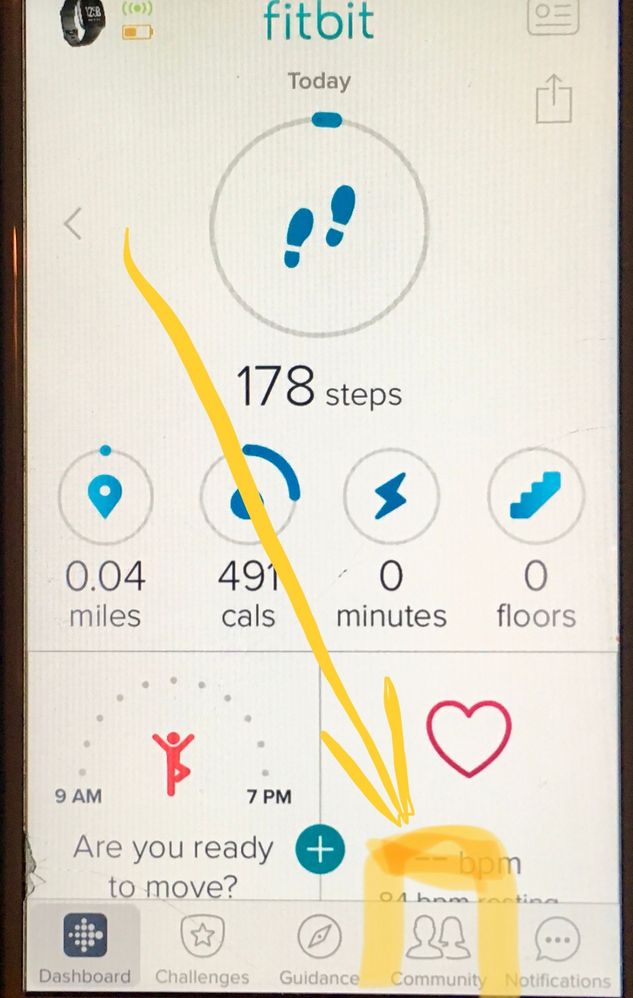Open the active minutes tile
The height and width of the screenshot is (998, 633).
(x=391, y=497)
